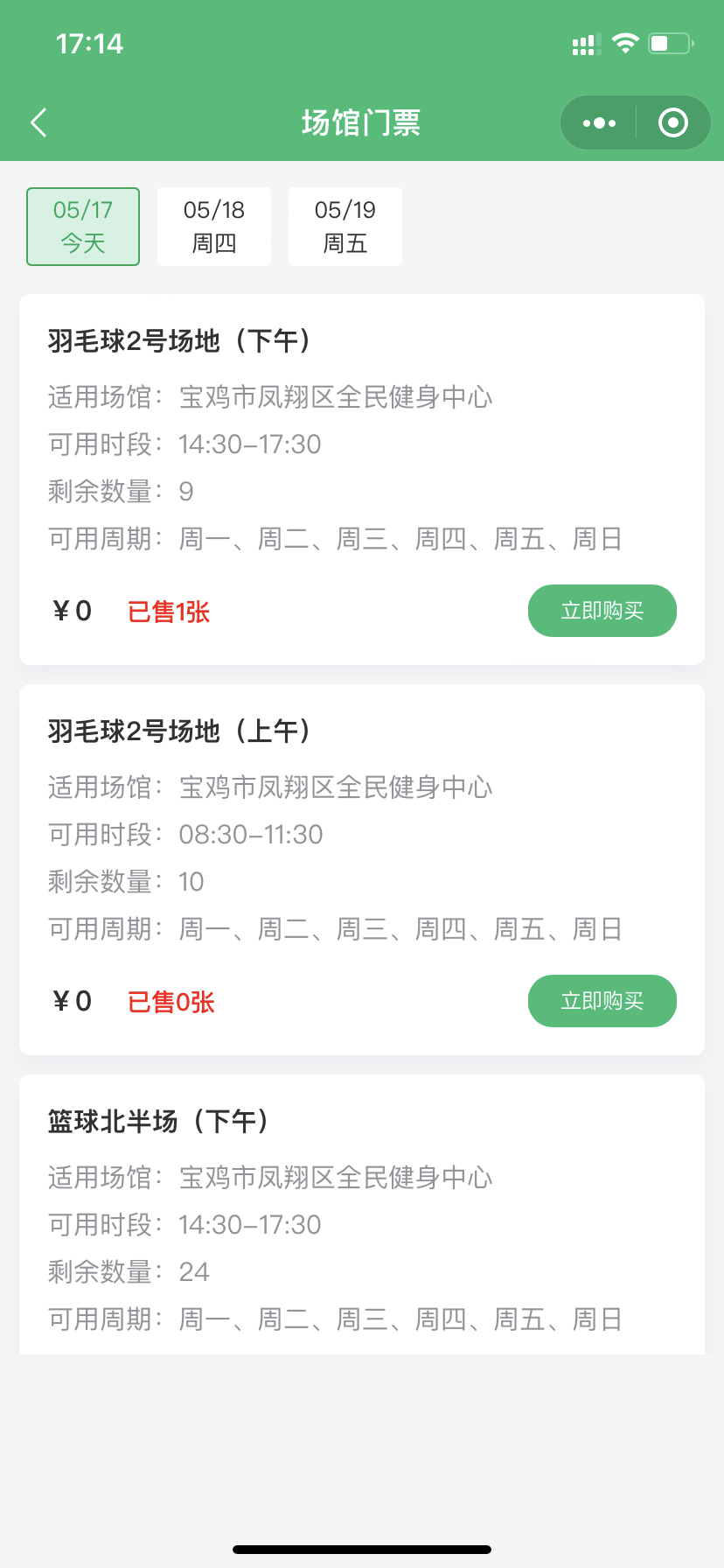The image size is (724, 1568).
Task: Go back from the 场馆门票 page
Action: 38,123
